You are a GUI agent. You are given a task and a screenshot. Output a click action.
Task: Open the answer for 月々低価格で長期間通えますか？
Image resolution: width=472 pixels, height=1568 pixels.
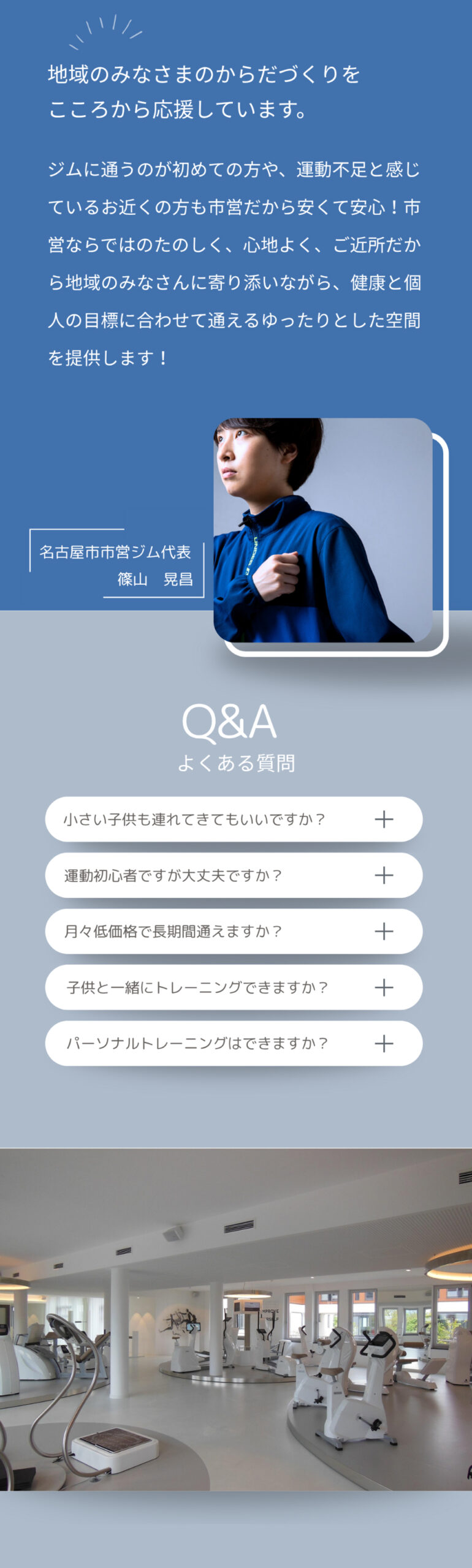384,931
